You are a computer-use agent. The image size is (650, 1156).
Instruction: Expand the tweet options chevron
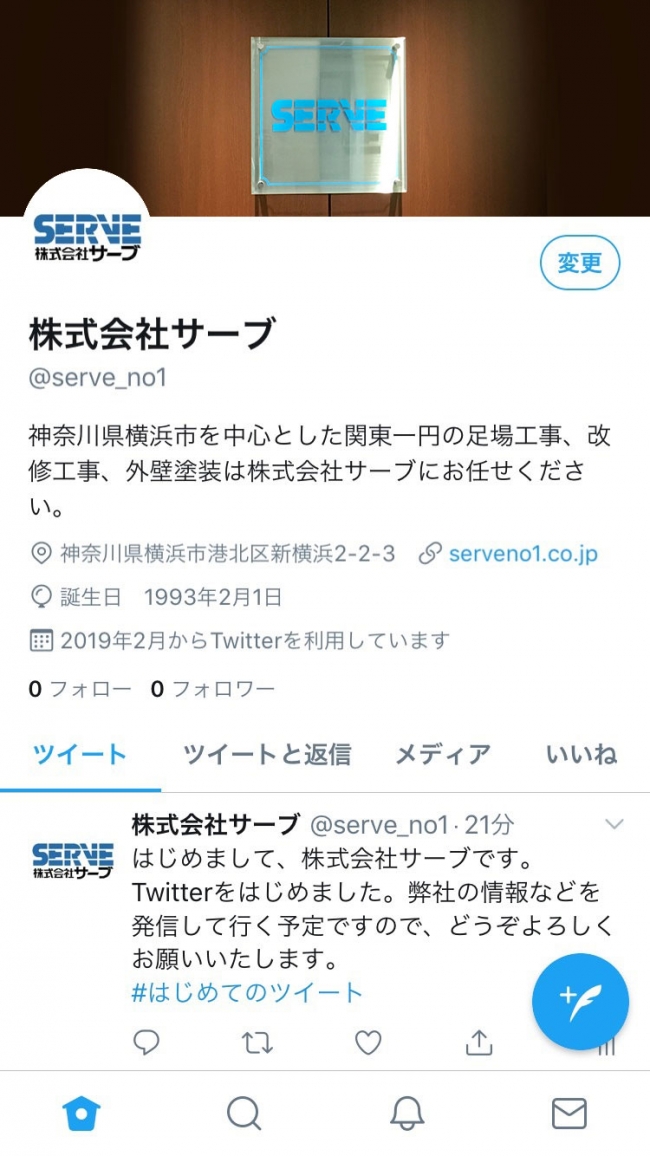614,824
